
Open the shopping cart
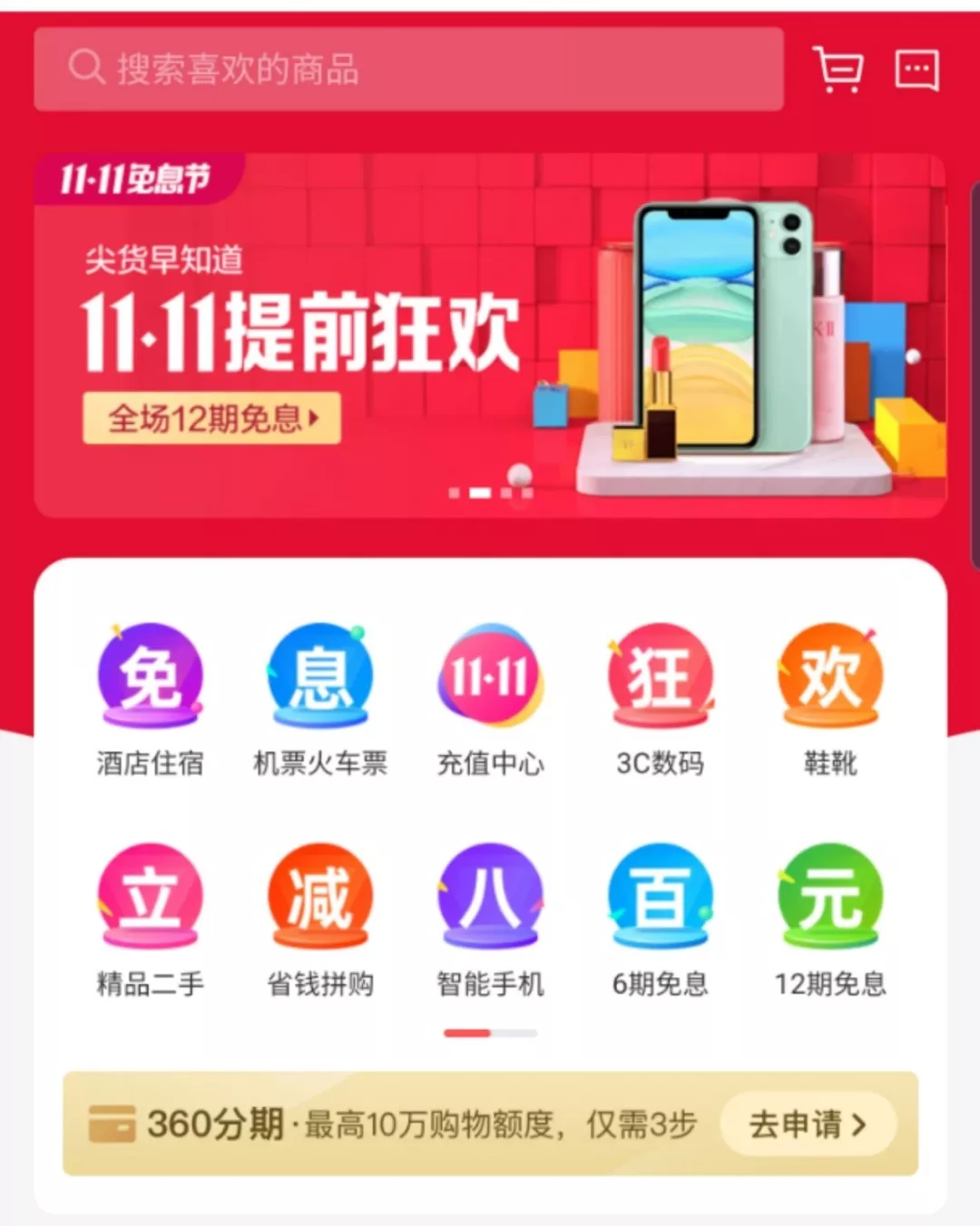pos(838,69)
